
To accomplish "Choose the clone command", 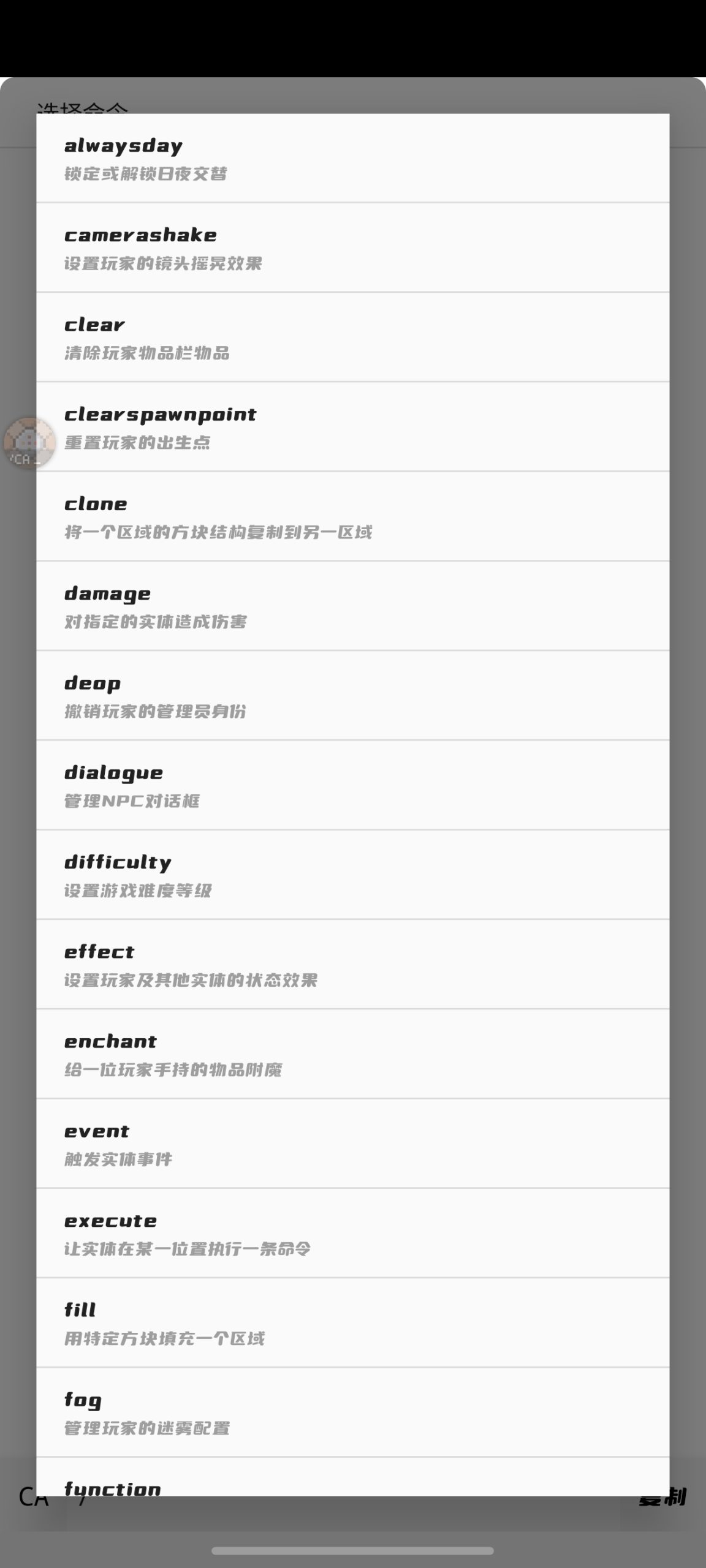I will point(352,516).
